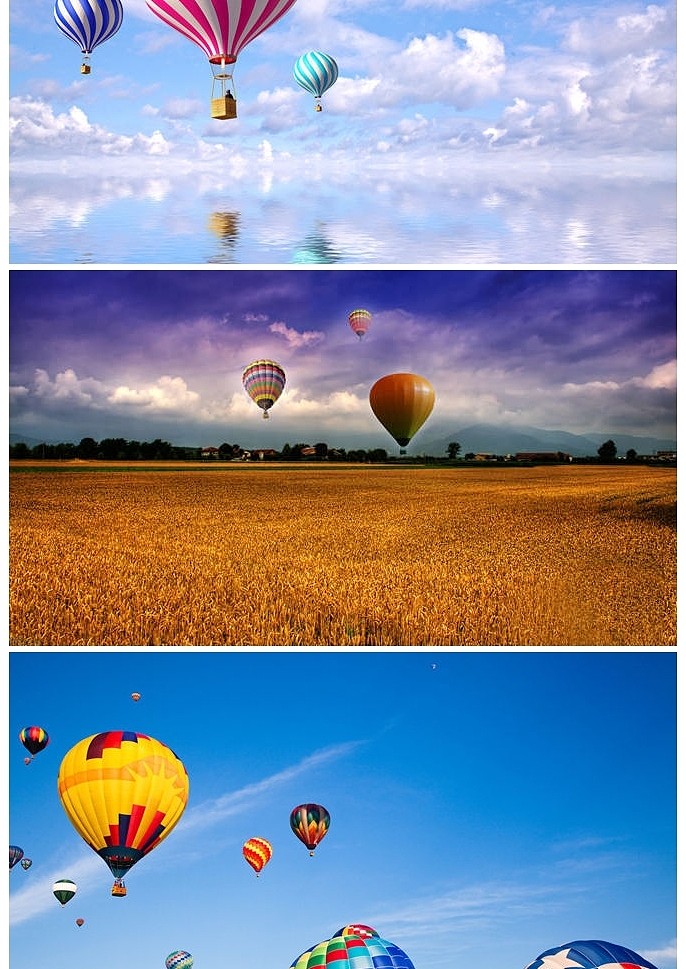Open the pink striped balloon over water wallpaper
The width and height of the screenshot is (686, 969).
coord(342,131)
